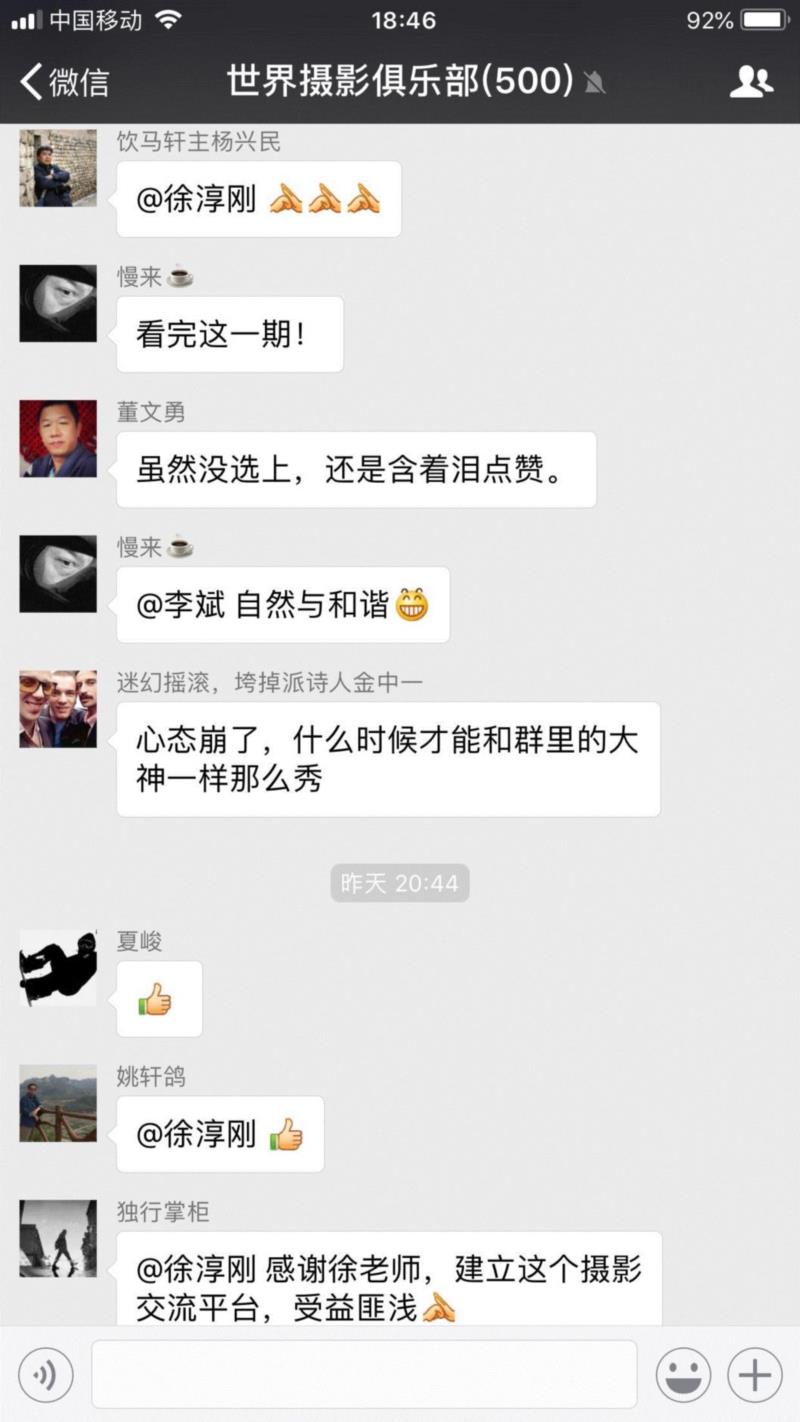Open the avatar of 迷幻摇滚，垮掉派诗人金中一

pyautogui.click(x=58, y=709)
